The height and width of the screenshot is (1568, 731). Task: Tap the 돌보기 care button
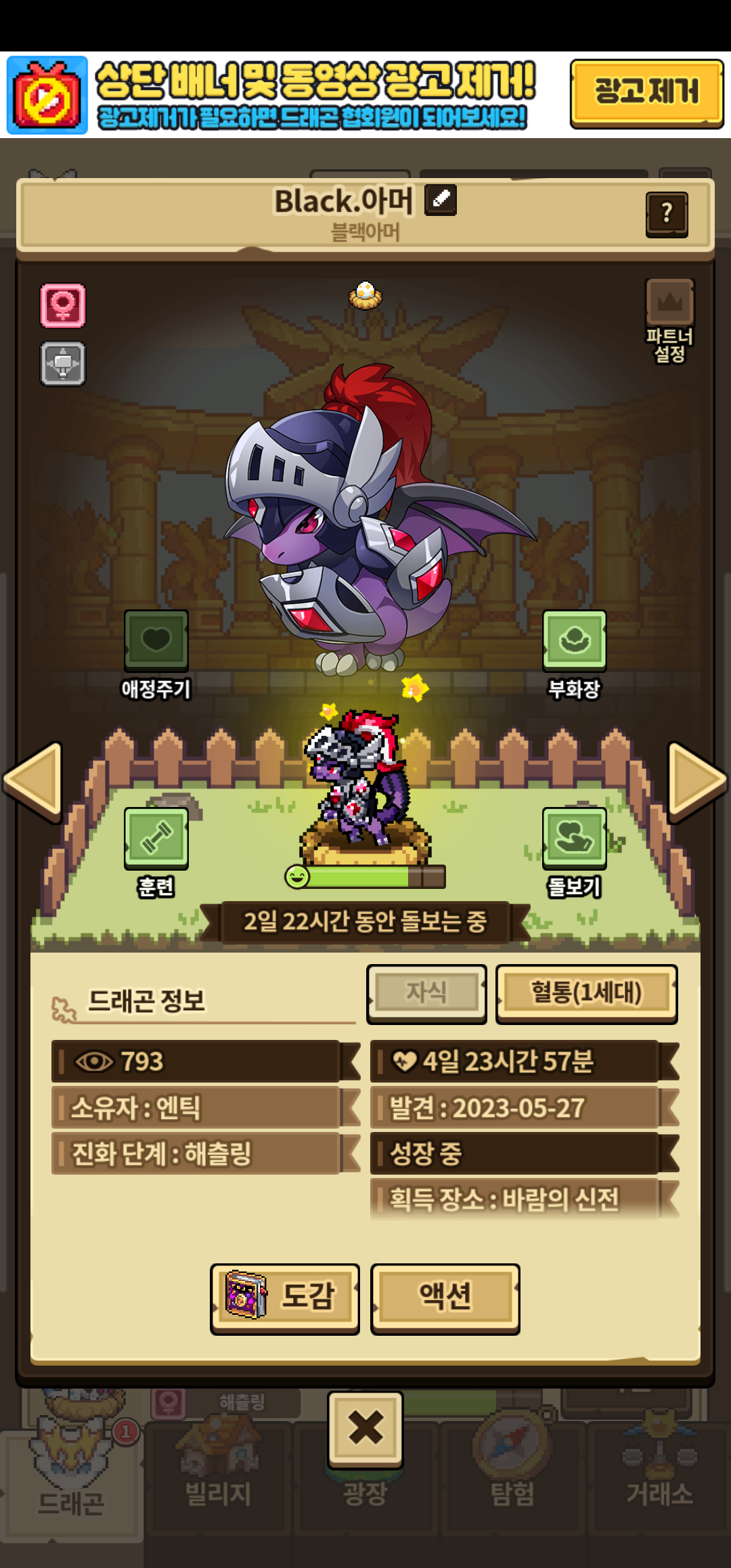574,838
